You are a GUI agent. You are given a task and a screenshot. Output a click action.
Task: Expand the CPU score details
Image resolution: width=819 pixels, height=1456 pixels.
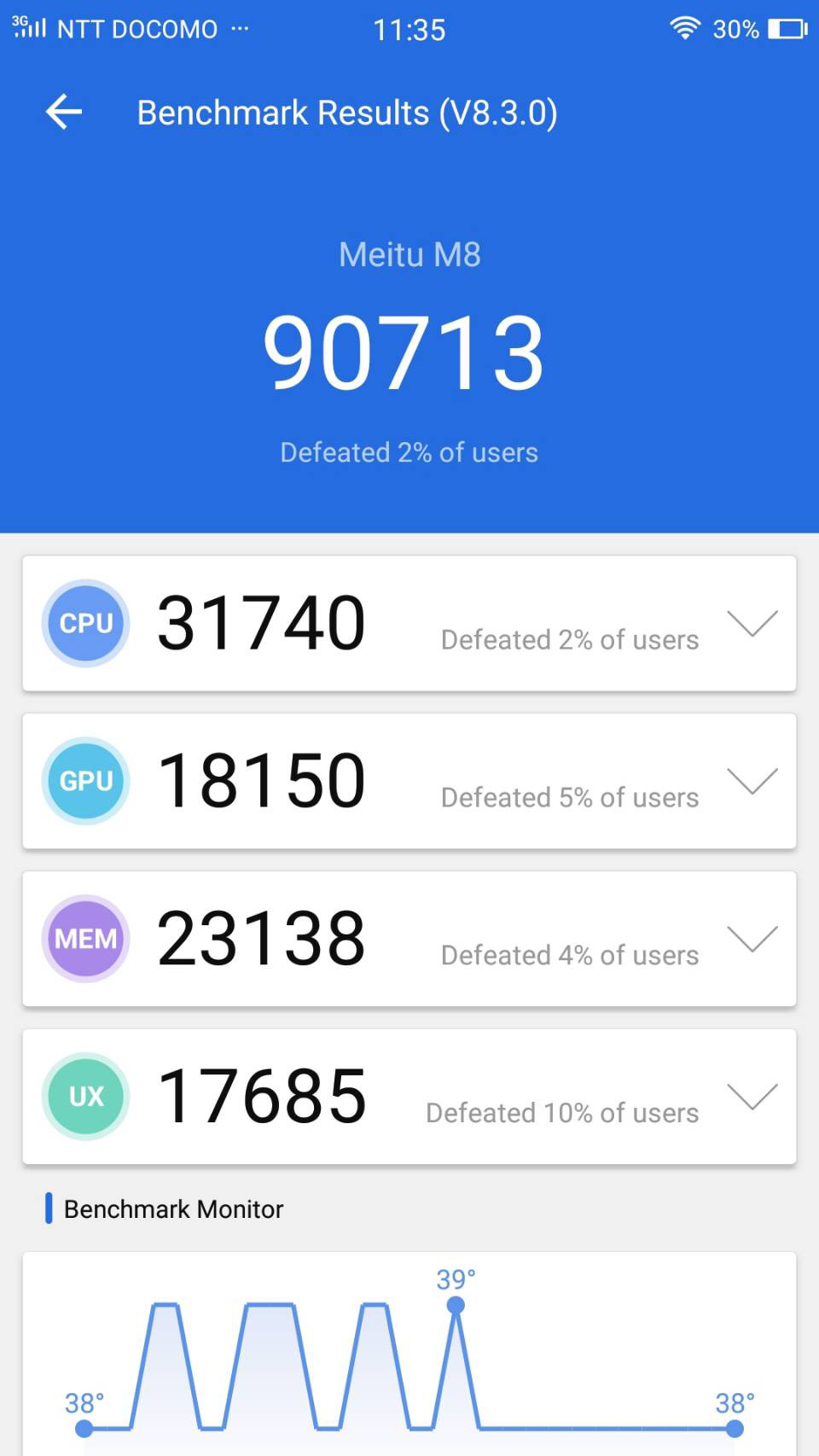[752, 624]
